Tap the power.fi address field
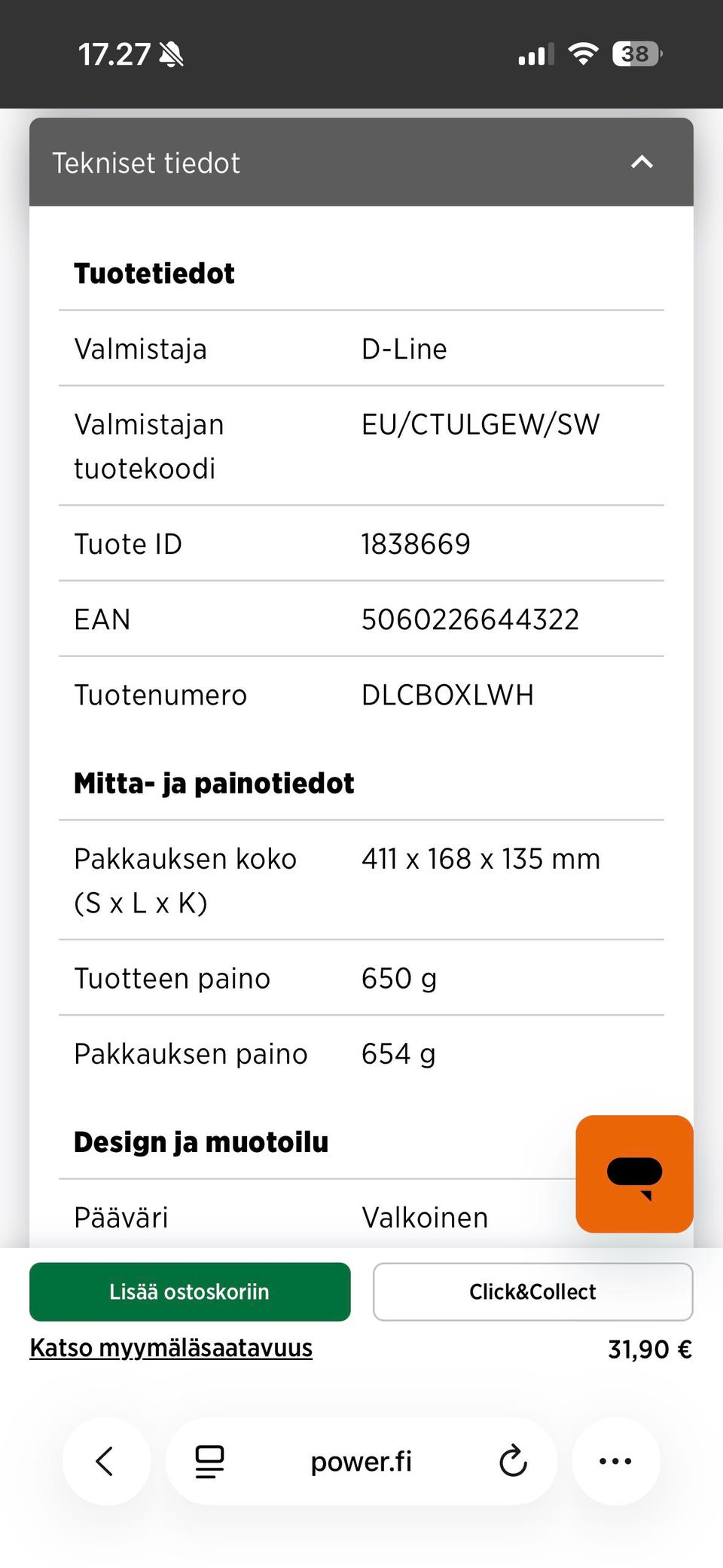Image resolution: width=723 pixels, height=1568 pixels. pos(361,1462)
